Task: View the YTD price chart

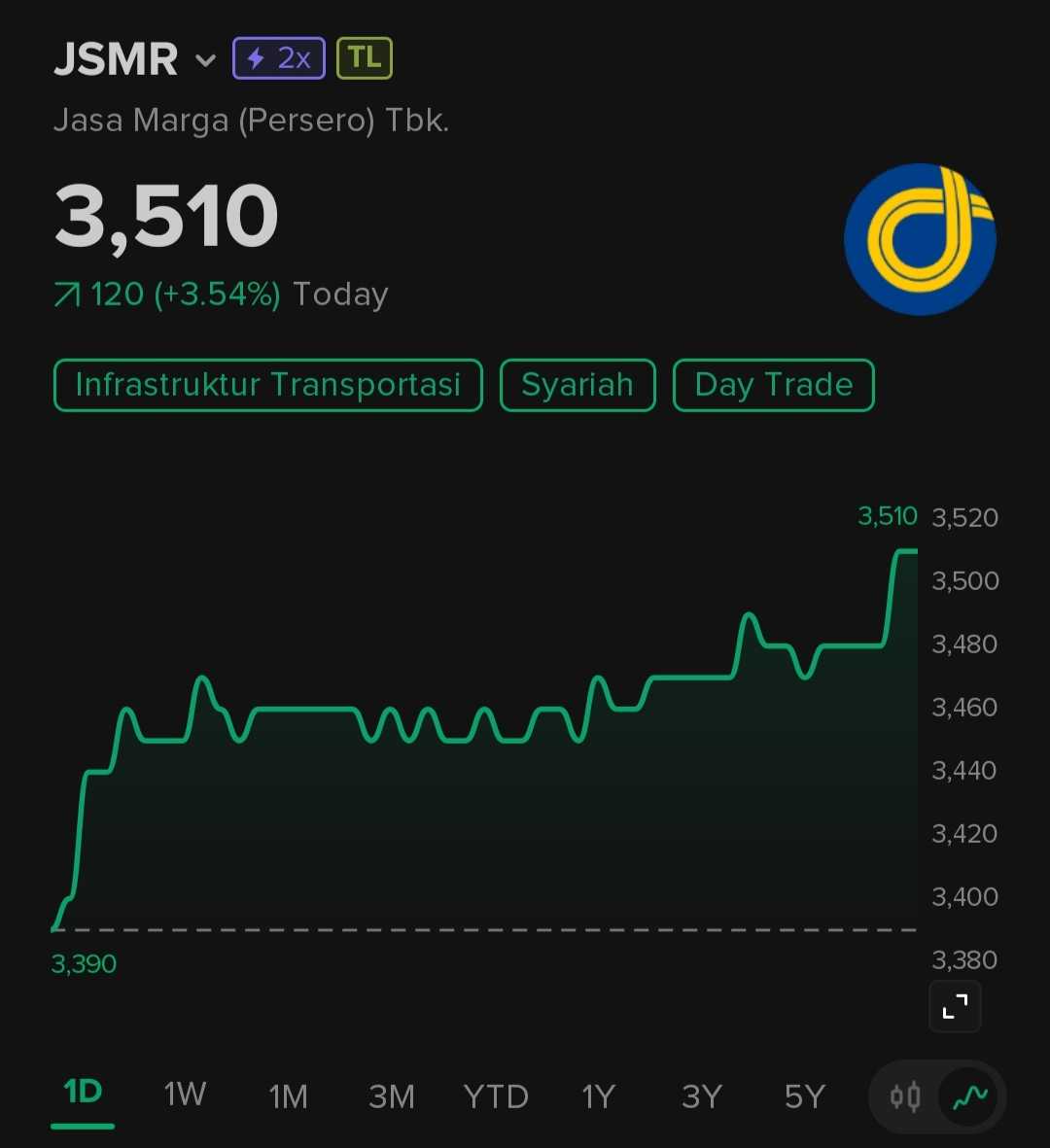Action: tap(496, 1096)
